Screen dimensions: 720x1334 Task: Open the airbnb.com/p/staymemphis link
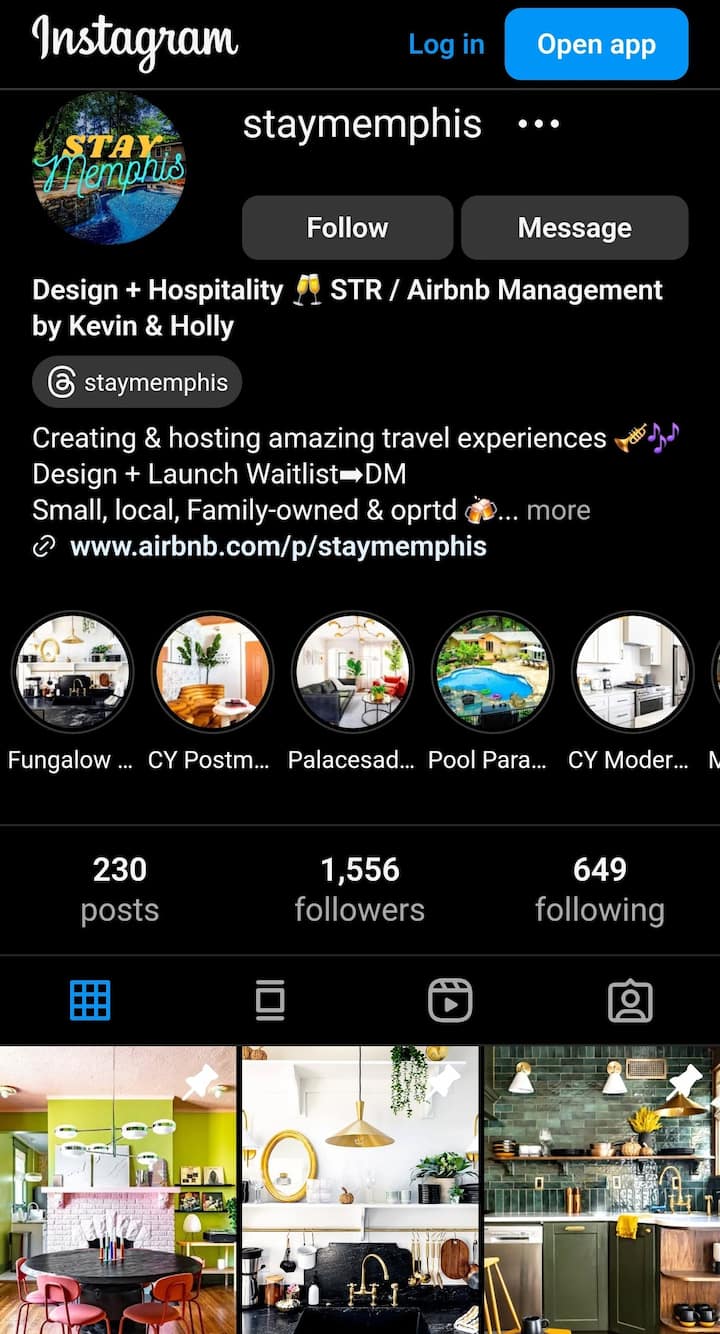tap(278, 546)
